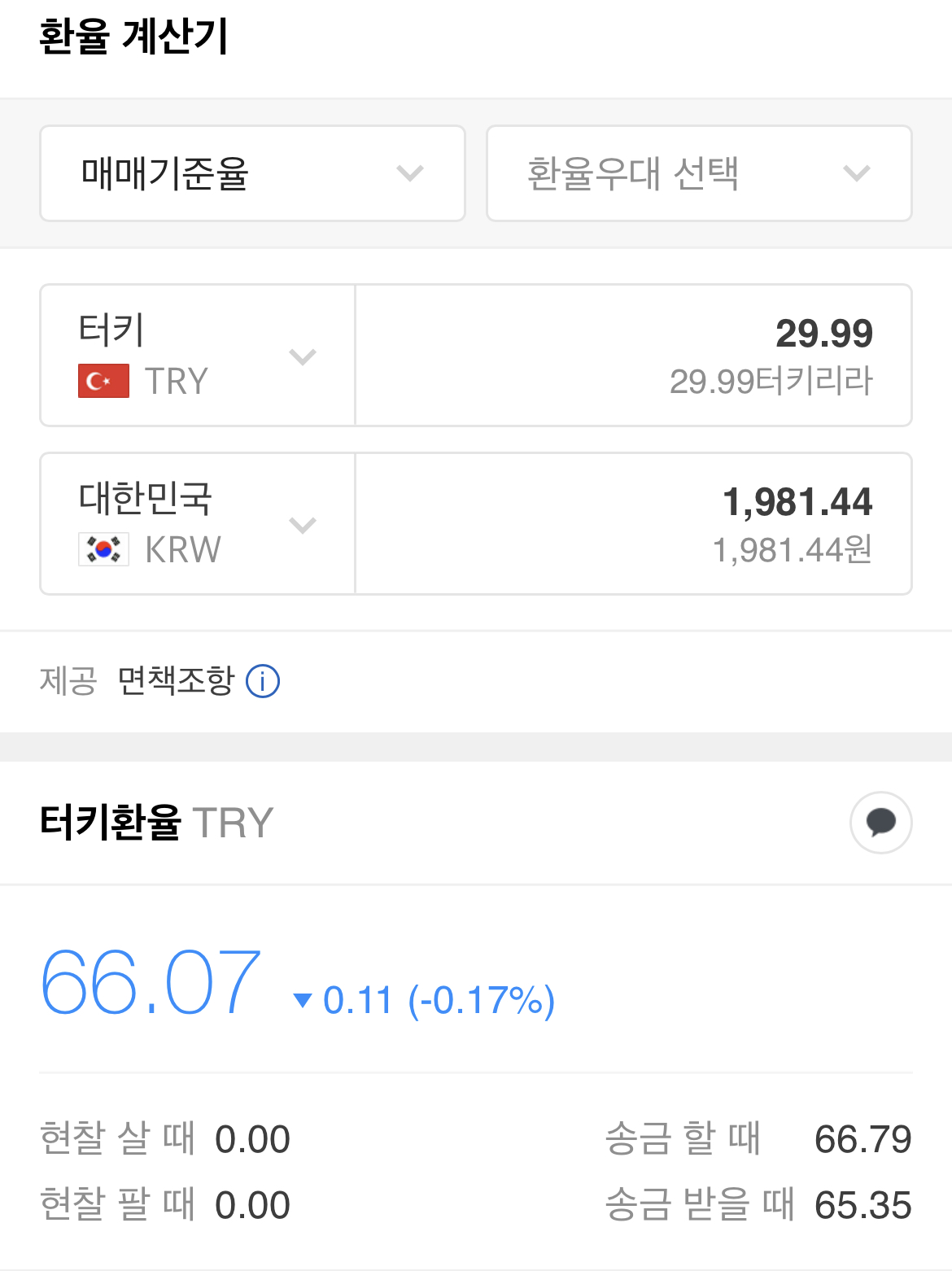Screen dimensions: 952x1271
Task: Click the Turkey flag icon
Action: pos(103,381)
